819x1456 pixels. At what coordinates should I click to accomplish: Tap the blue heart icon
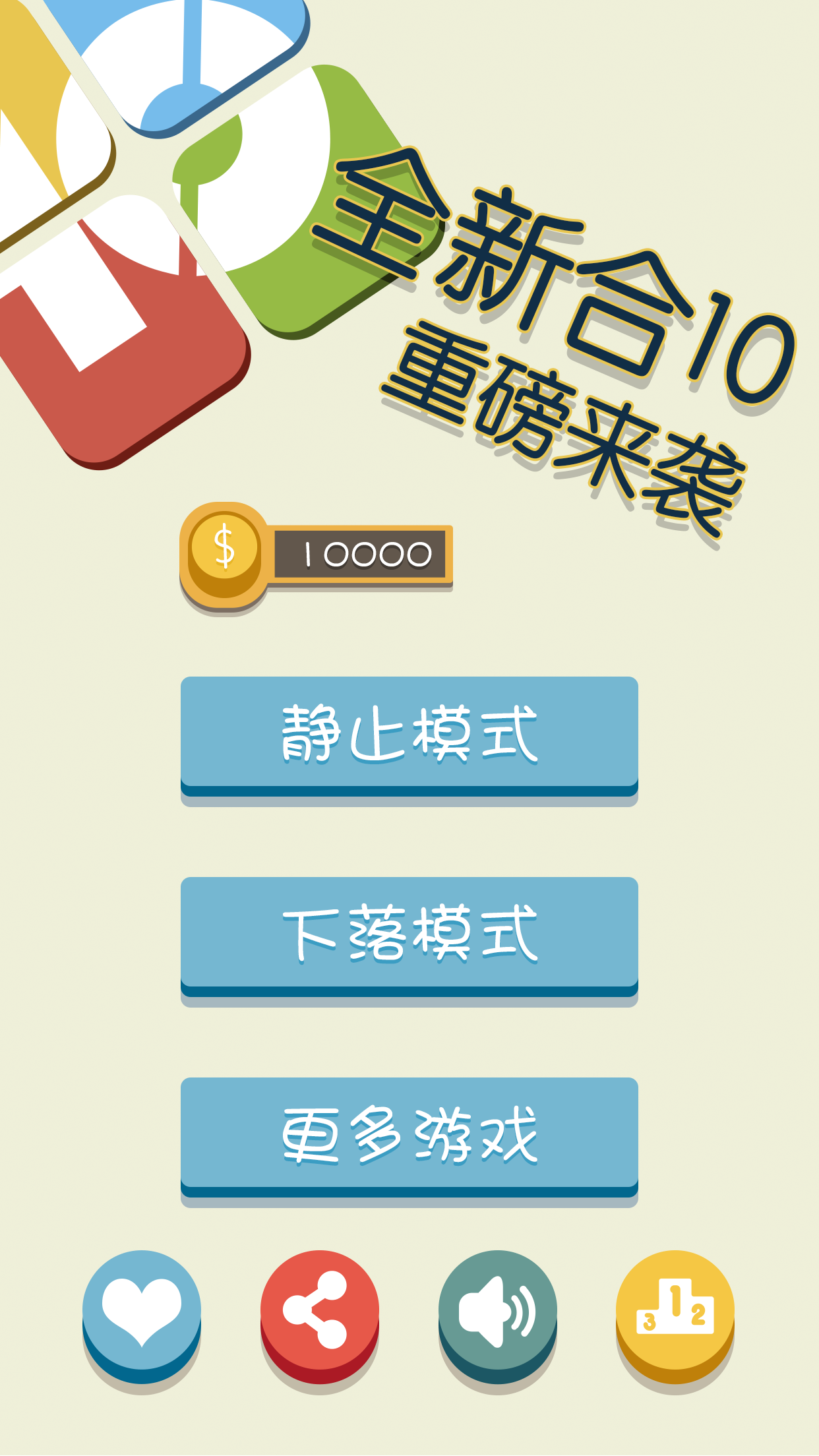pos(142,1311)
